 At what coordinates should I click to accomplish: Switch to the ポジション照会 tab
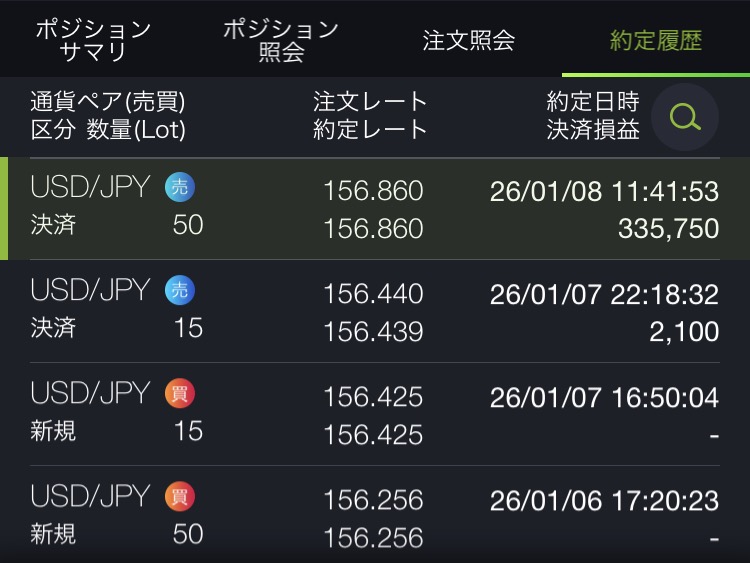(x=281, y=40)
